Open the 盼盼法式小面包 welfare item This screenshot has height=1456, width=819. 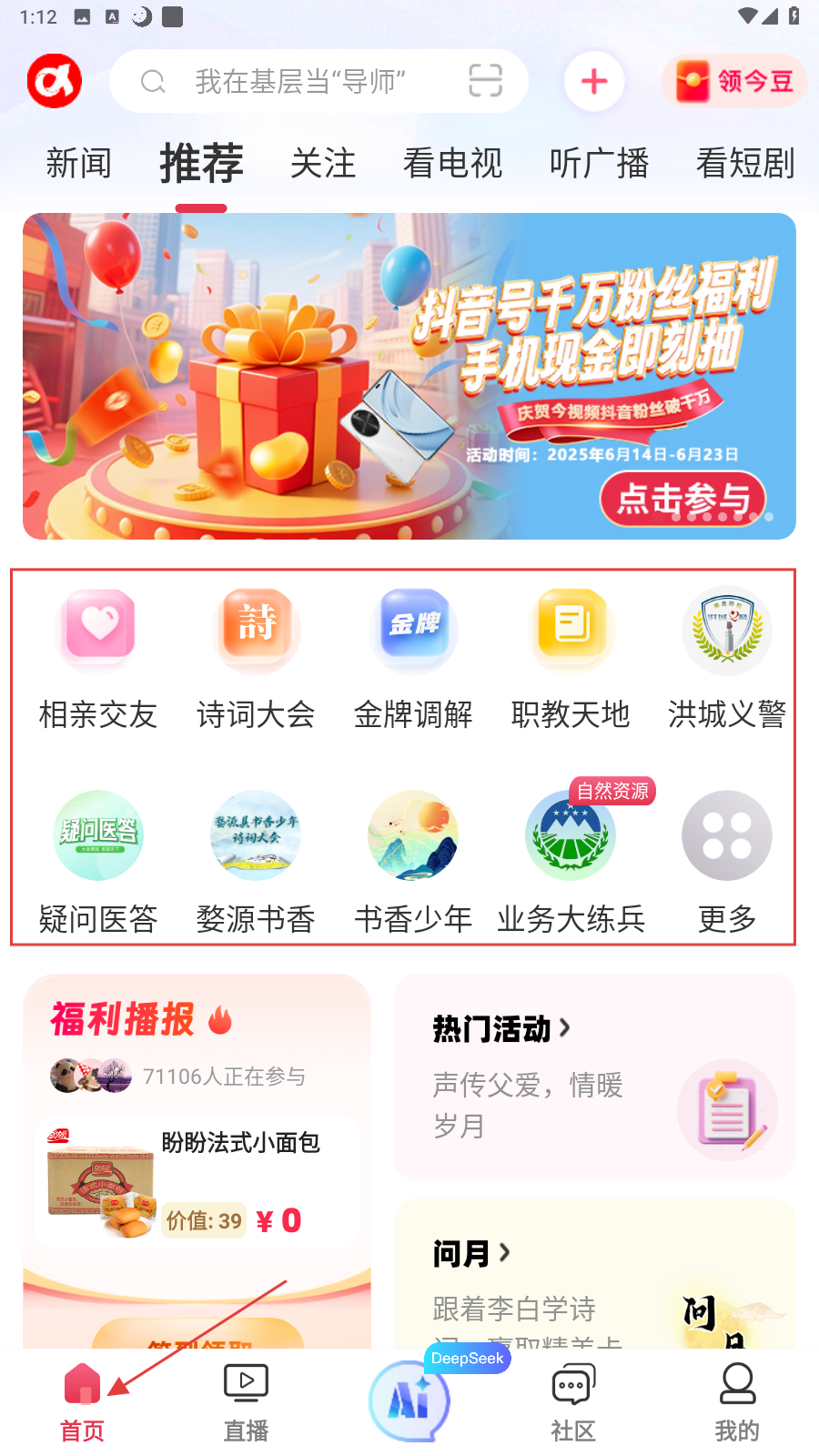pyautogui.click(x=197, y=1182)
